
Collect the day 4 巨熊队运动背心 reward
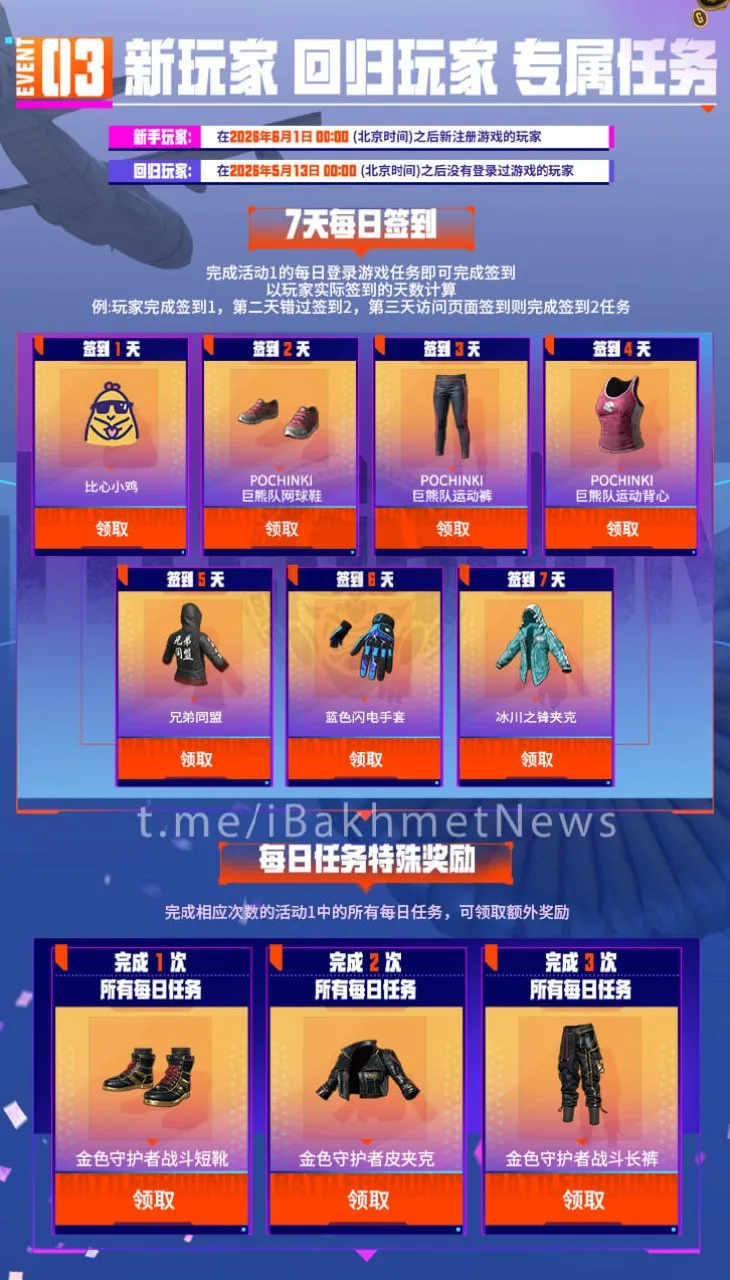click(621, 528)
